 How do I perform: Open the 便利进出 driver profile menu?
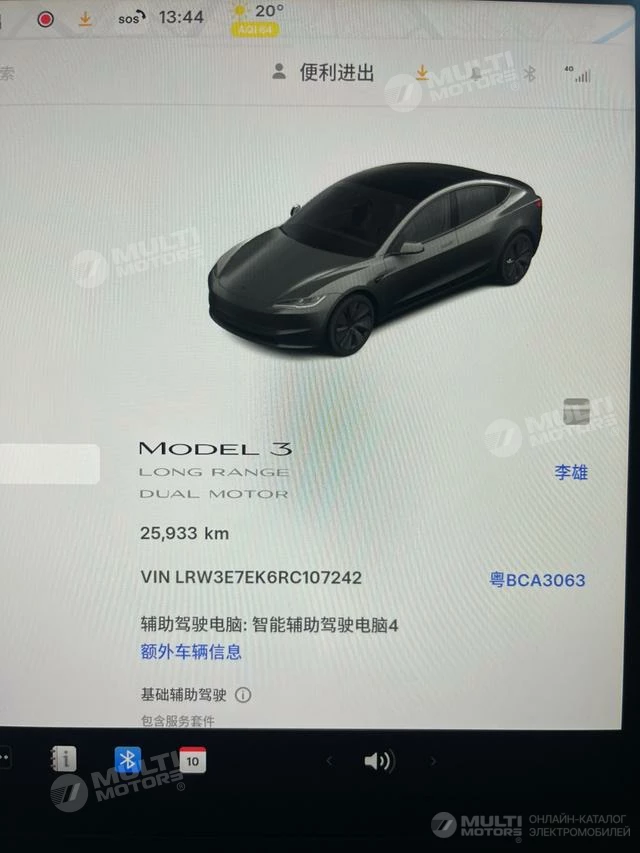coord(324,73)
